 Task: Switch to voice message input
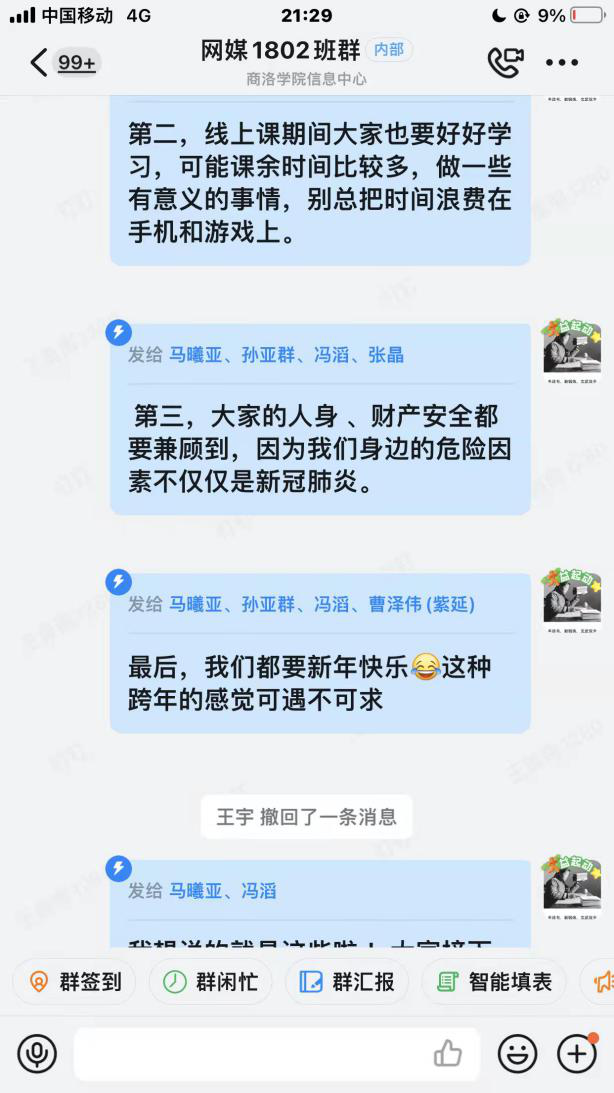[x=37, y=1052]
